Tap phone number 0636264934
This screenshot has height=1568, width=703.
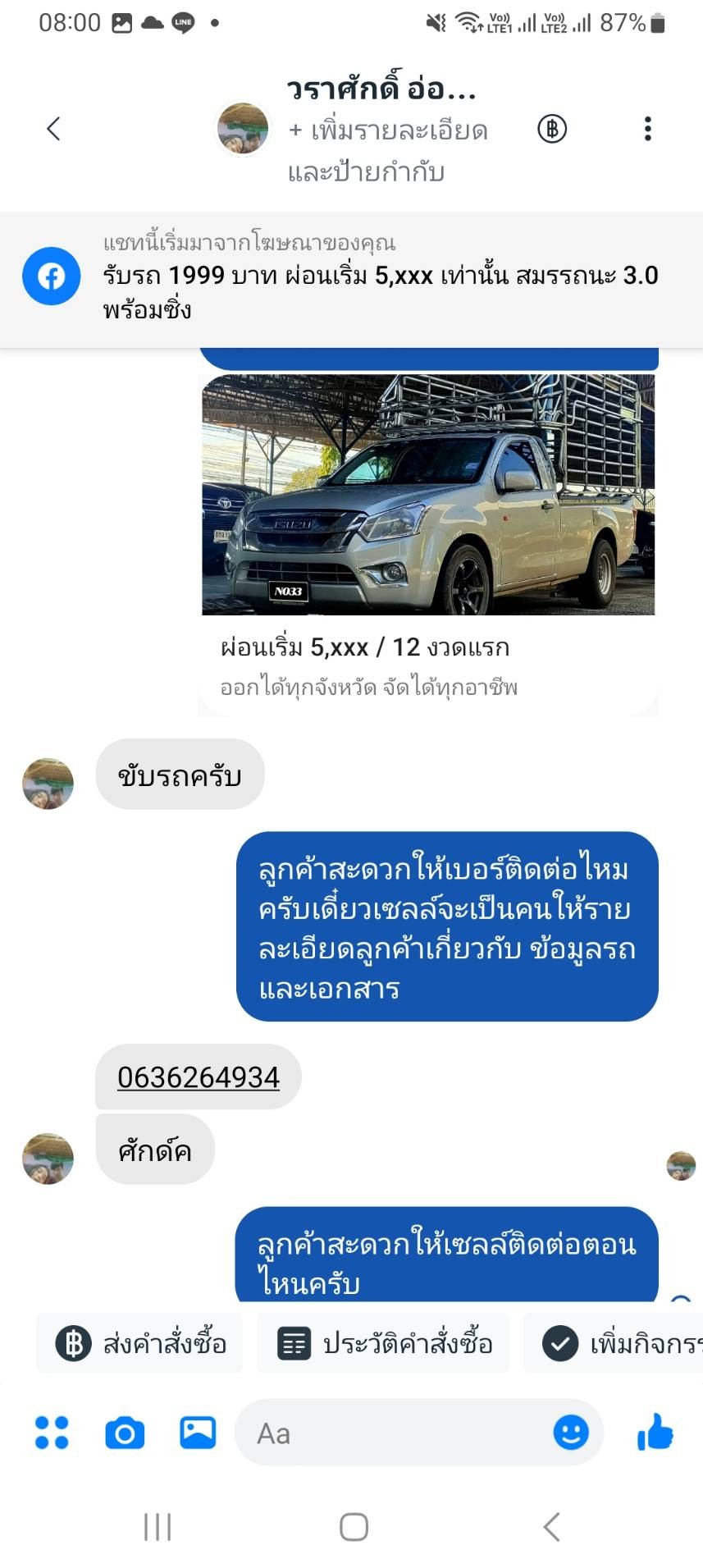tap(199, 1077)
